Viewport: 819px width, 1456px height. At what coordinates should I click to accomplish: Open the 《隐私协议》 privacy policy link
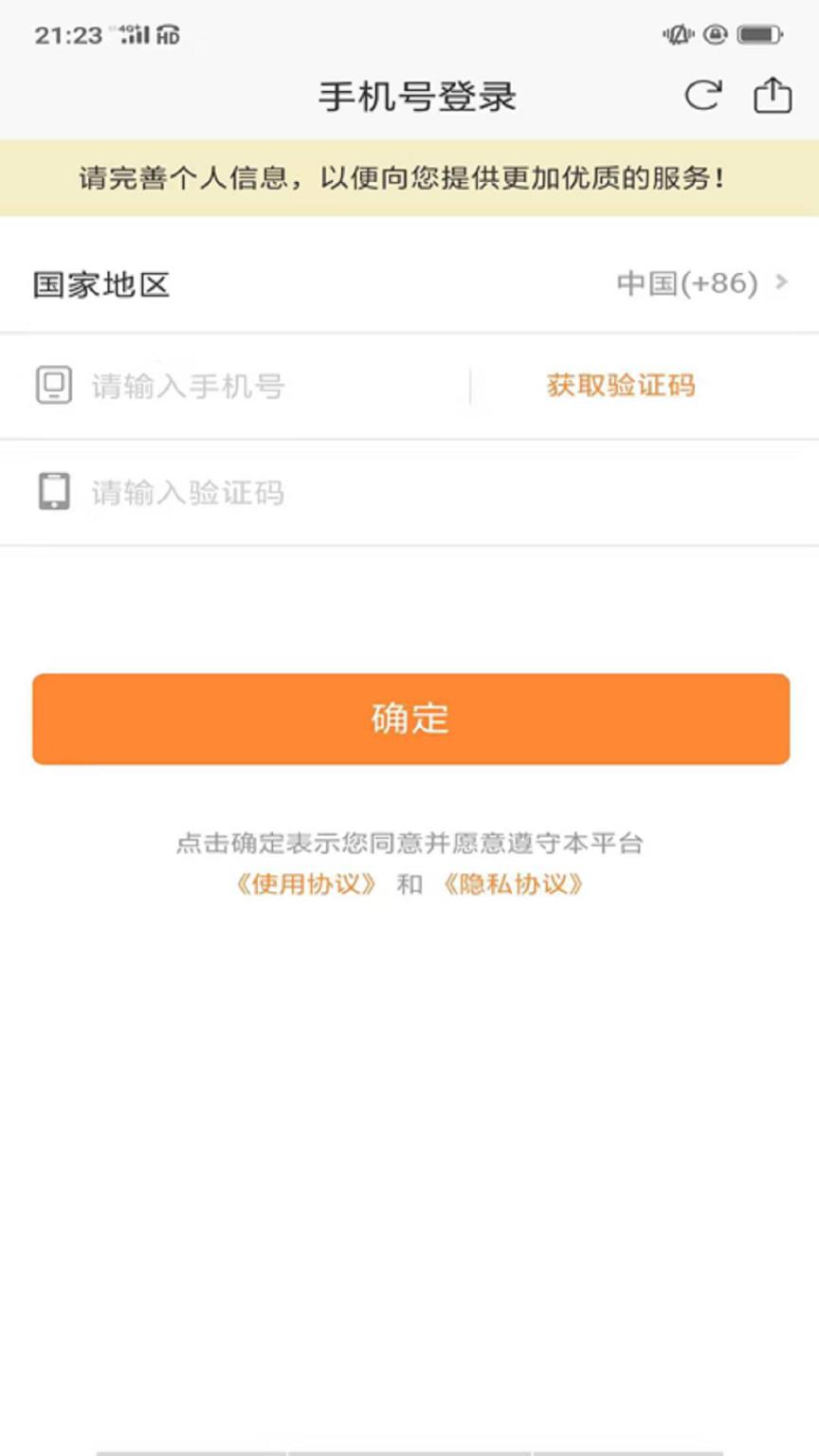tap(515, 885)
